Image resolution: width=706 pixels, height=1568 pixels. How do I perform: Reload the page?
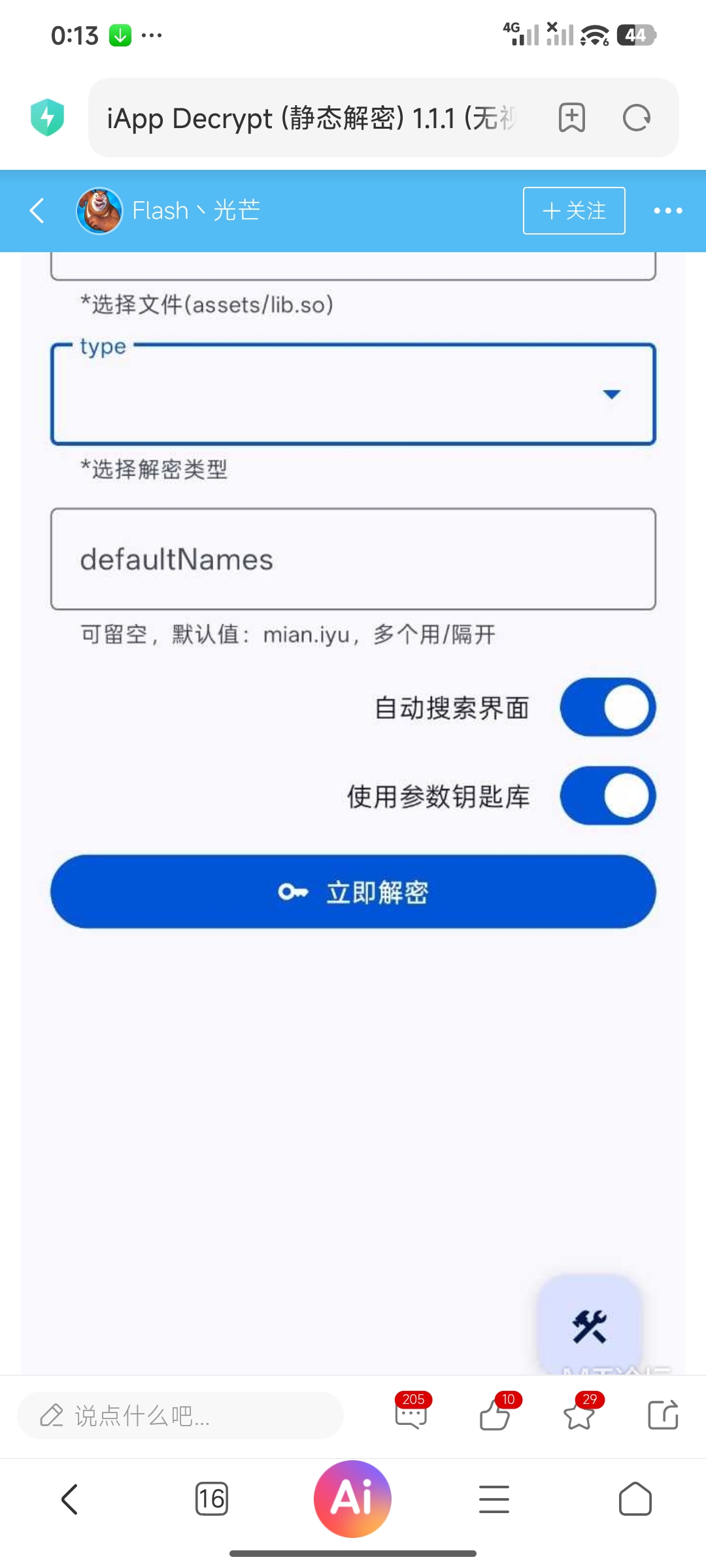coord(636,118)
